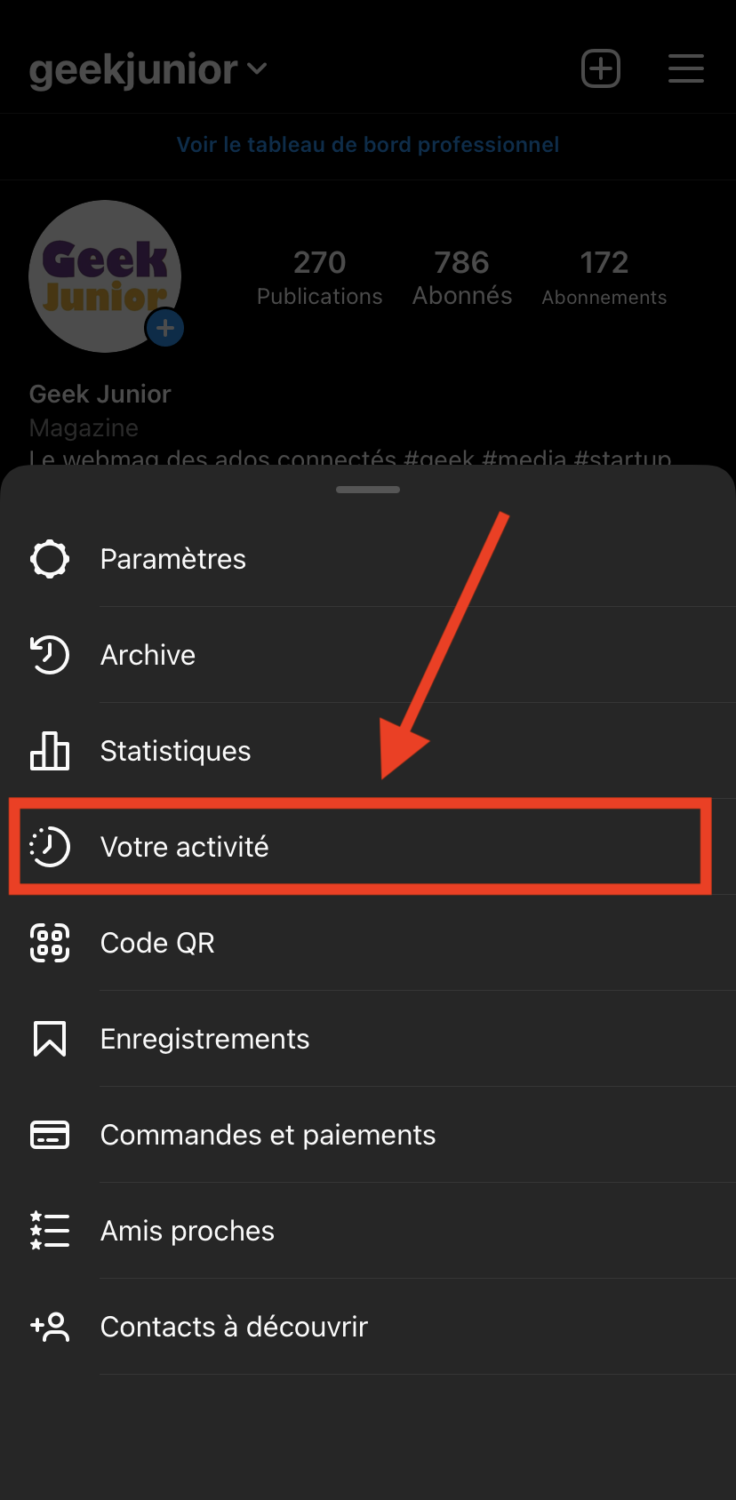Open Votre activité
The image size is (736, 1500).
coord(184,847)
